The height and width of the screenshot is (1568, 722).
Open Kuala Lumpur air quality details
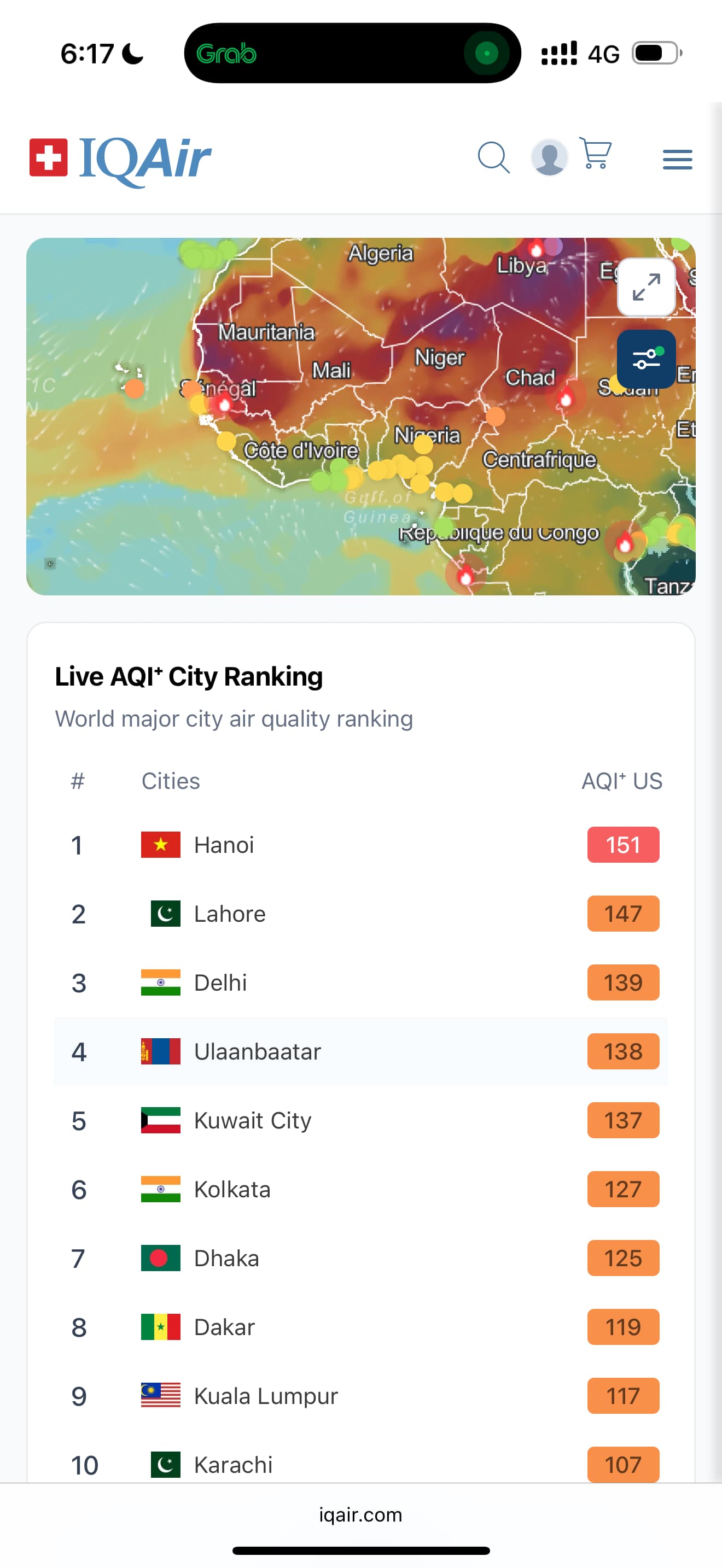pos(360,1395)
